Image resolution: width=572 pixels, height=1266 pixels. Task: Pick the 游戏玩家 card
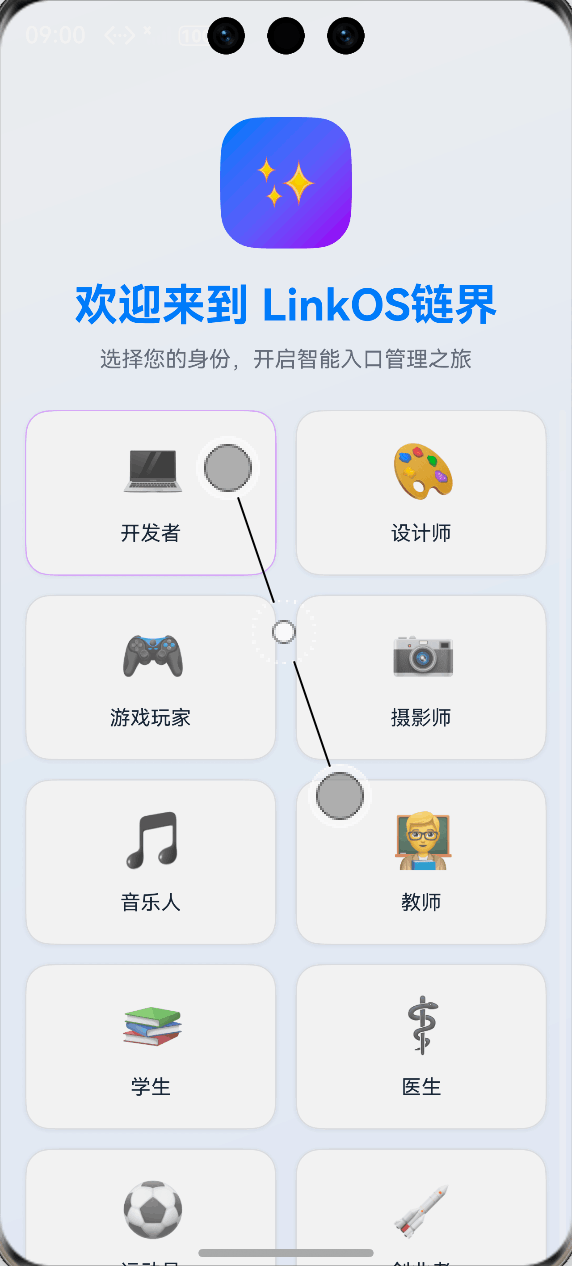click(x=151, y=677)
